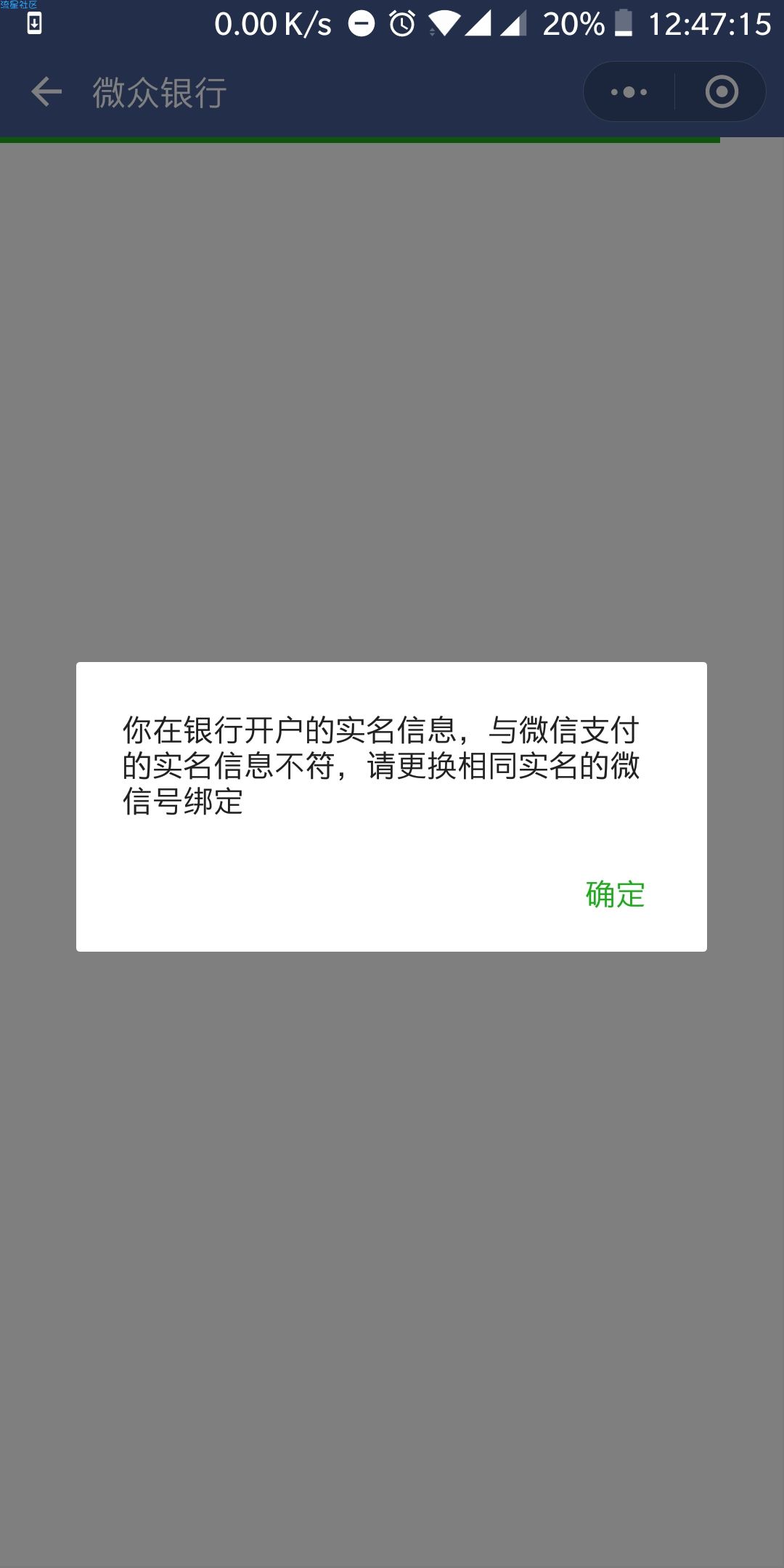The image size is (784, 1568).
Task: Confirm the dialog with 确定
Action: [x=615, y=894]
